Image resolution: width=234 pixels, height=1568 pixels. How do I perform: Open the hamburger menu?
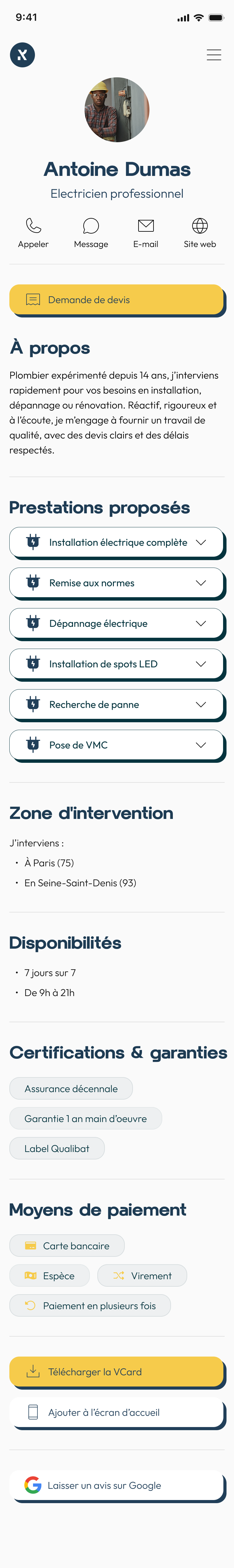[x=214, y=55]
